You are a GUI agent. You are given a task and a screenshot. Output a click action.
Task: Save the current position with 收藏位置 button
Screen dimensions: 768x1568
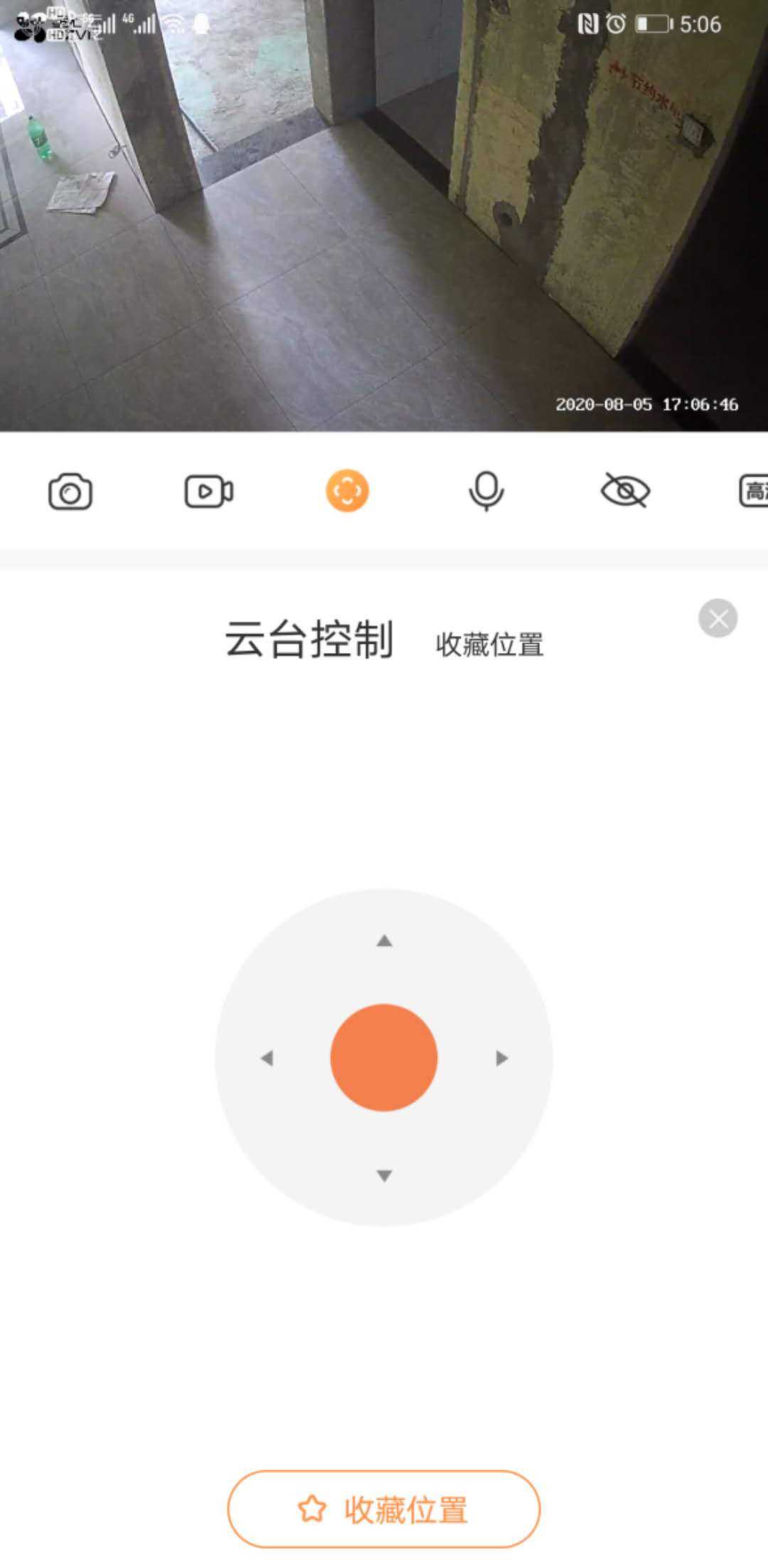384,1509
